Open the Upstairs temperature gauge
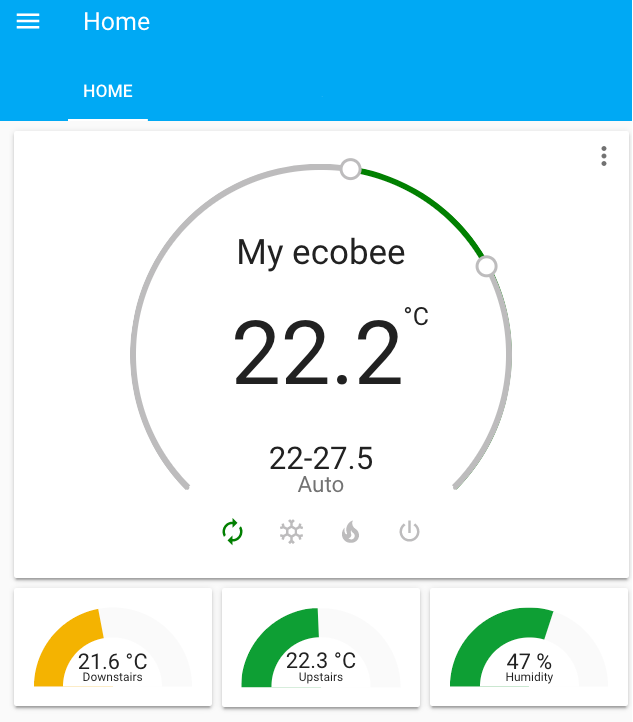633x722 pixels. pos(320,647)
